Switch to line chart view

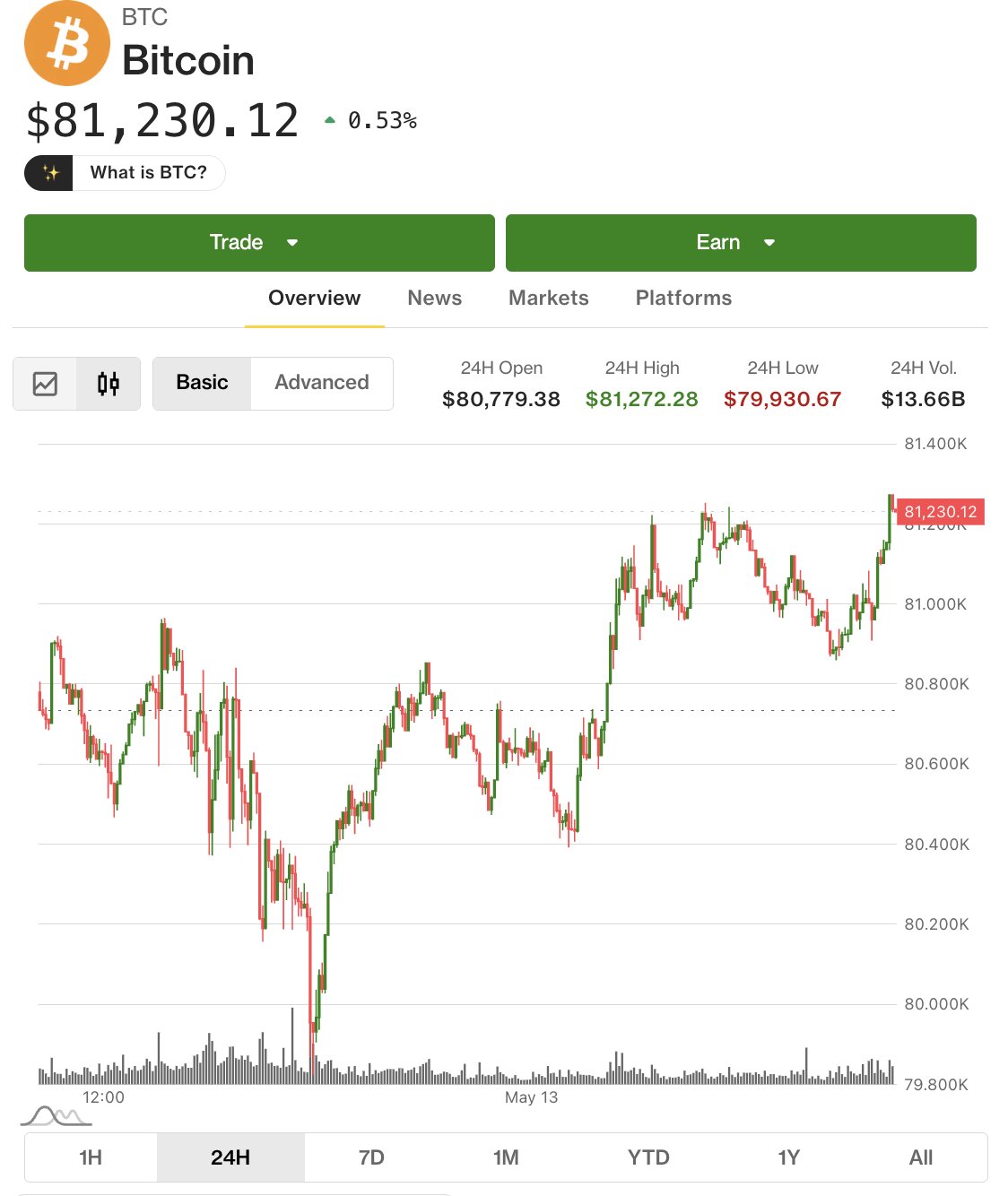point(45,384)
